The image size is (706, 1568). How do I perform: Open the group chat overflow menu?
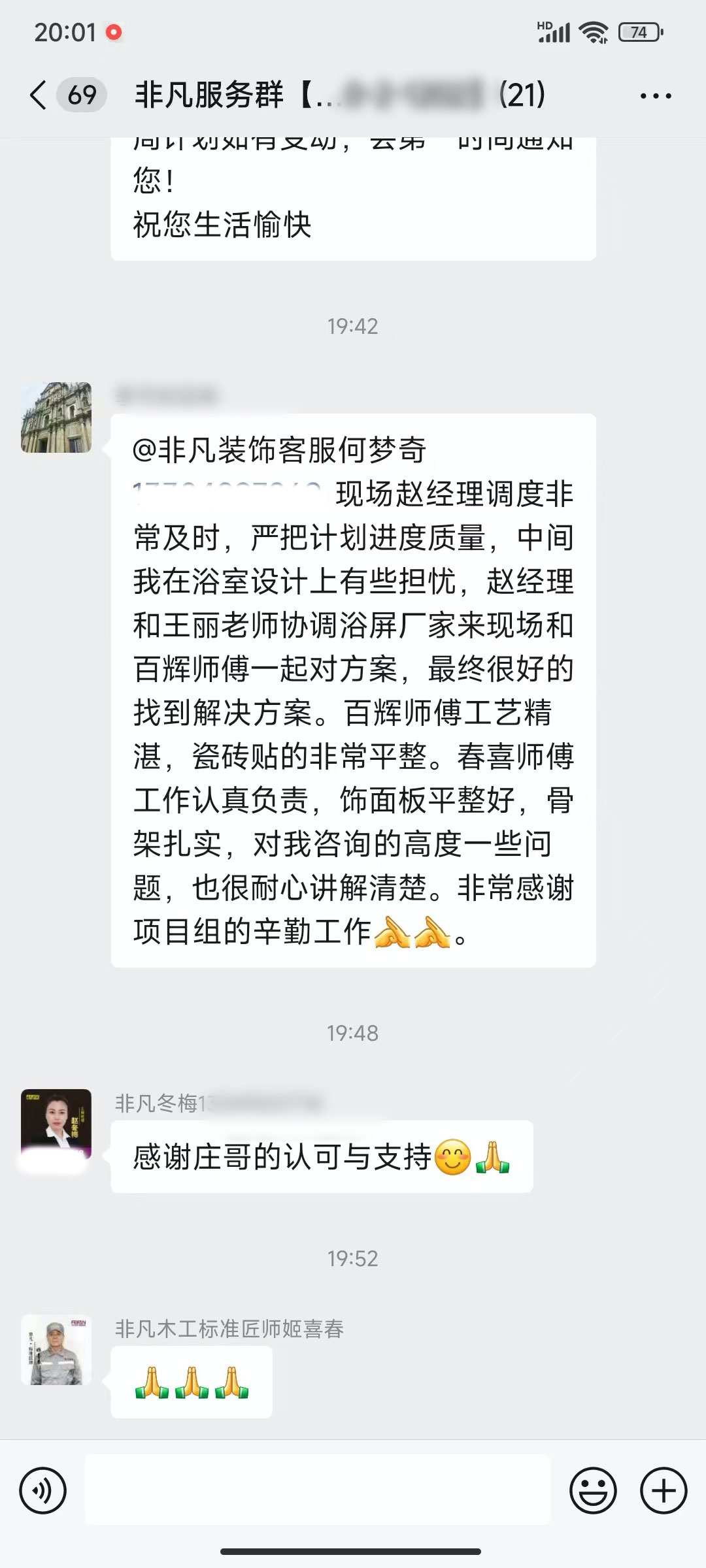pyautogui.click(x=655, y=96)
